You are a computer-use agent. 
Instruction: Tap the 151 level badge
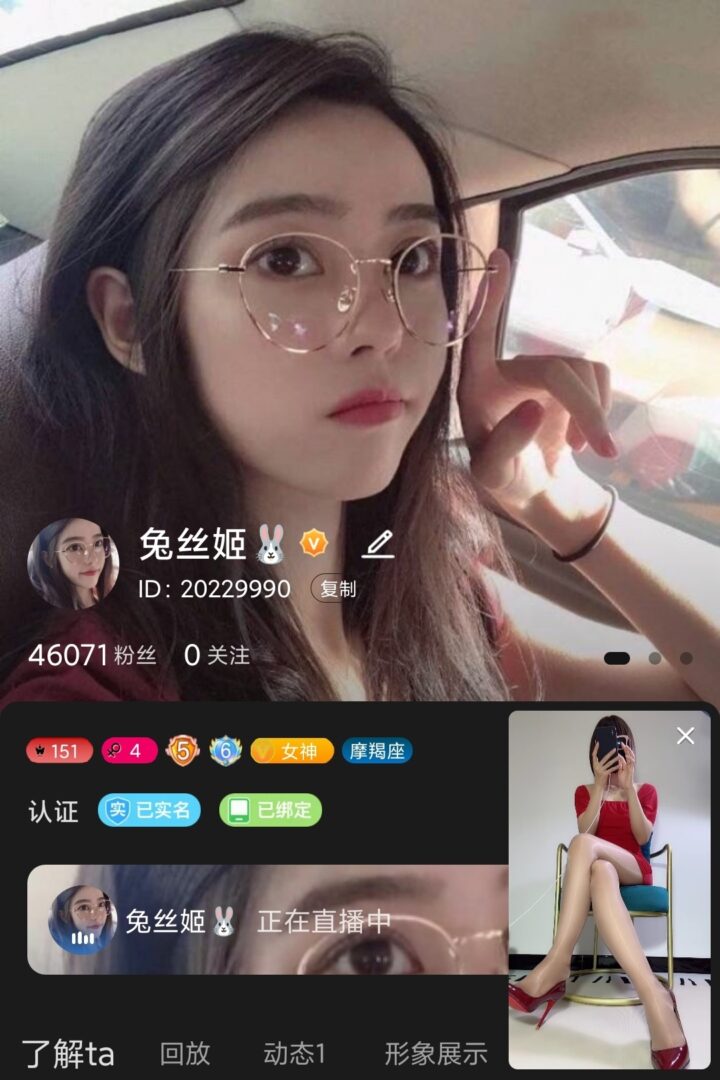59,751
